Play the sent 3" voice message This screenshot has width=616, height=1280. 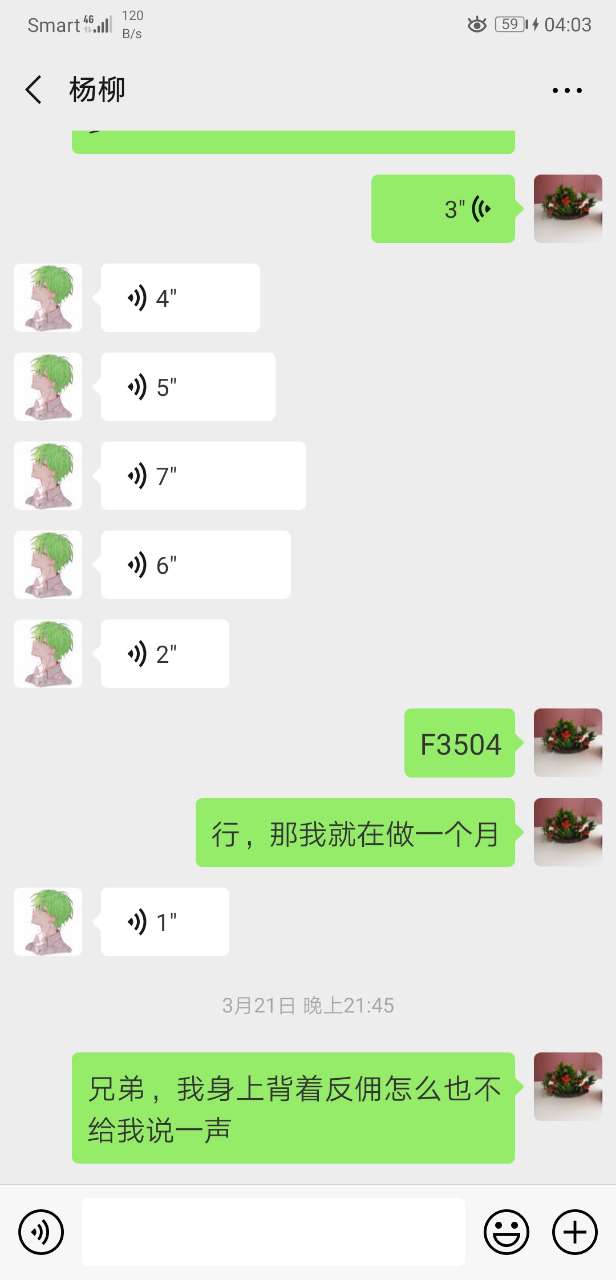tap(443, 209)
